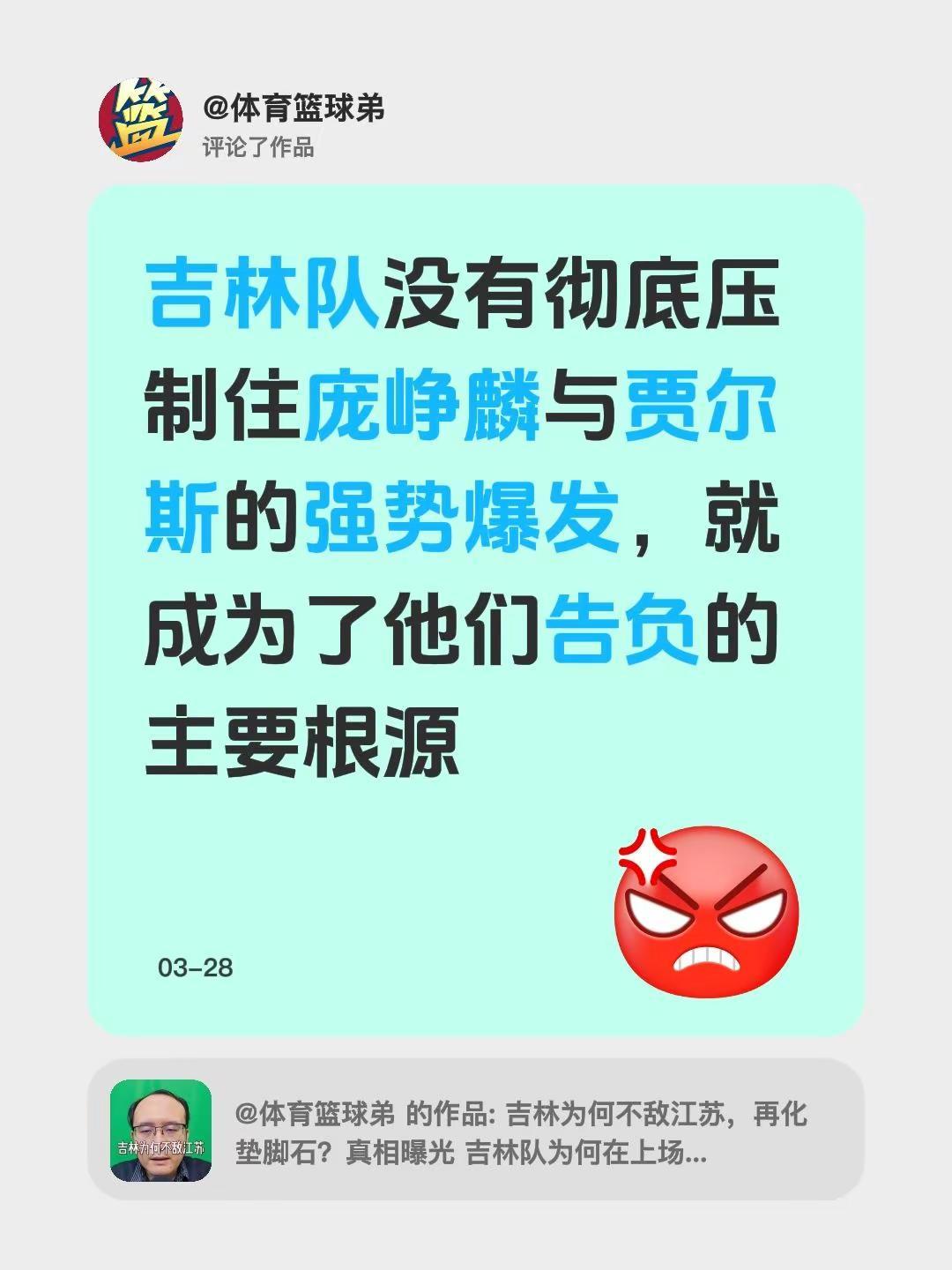Click the gray original-work preview bar
Image resolution: width=952 pixels, height=1270 pixels.
476,1129
